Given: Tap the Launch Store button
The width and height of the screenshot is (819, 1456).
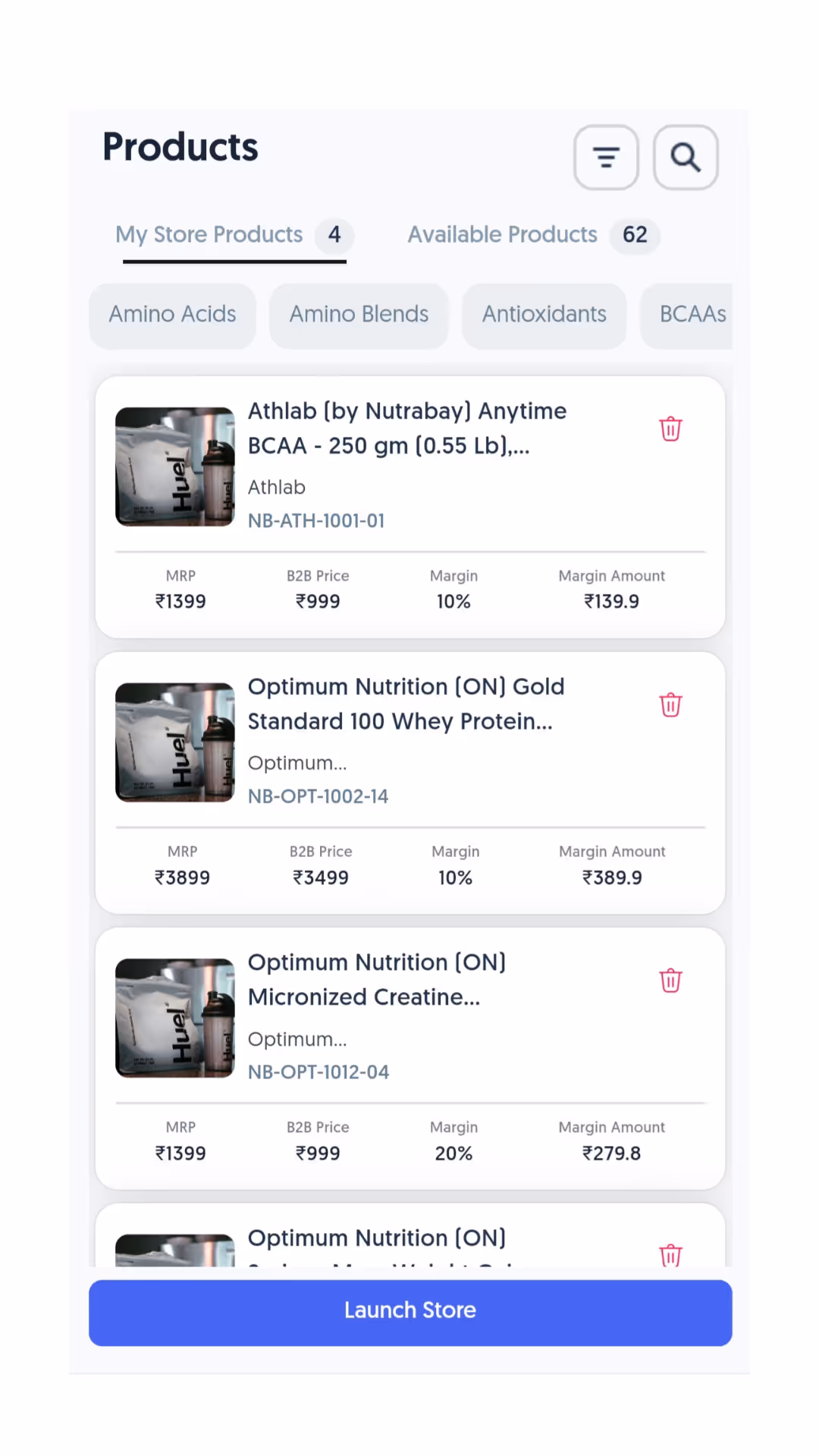Looking at the screenshot, I should coord(410,1313).
